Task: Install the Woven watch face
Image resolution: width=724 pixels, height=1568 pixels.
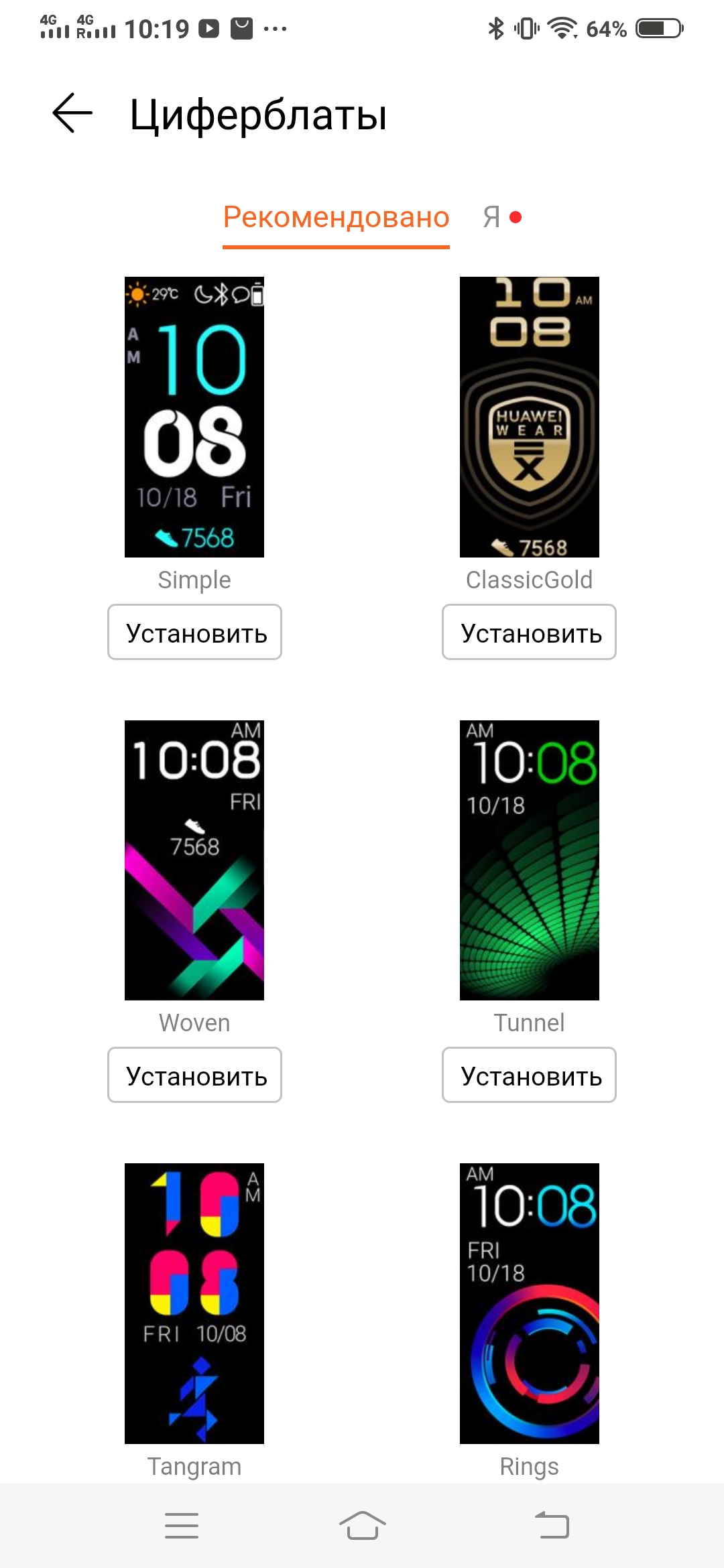Action: (194, 1075)
